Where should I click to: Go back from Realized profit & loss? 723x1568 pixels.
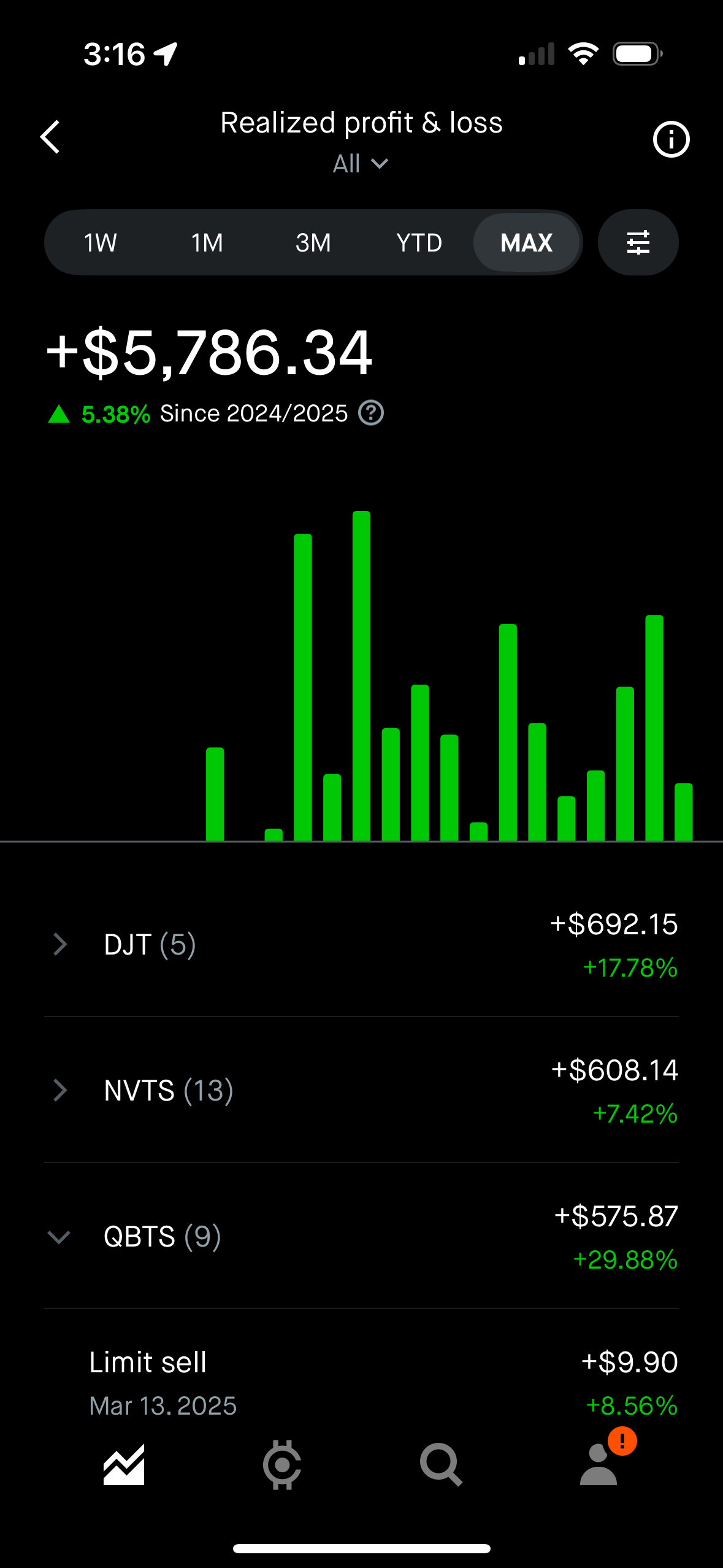coord(50,137)
